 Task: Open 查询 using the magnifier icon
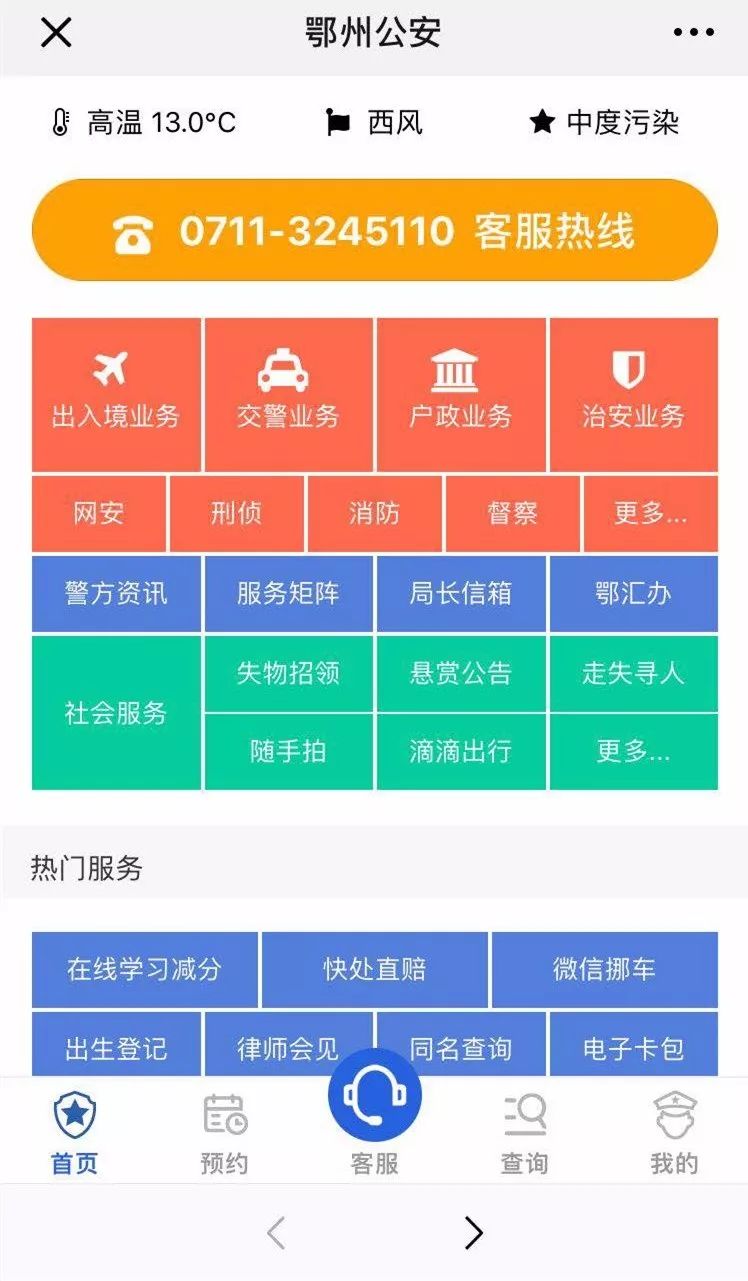pos(524,1113)
